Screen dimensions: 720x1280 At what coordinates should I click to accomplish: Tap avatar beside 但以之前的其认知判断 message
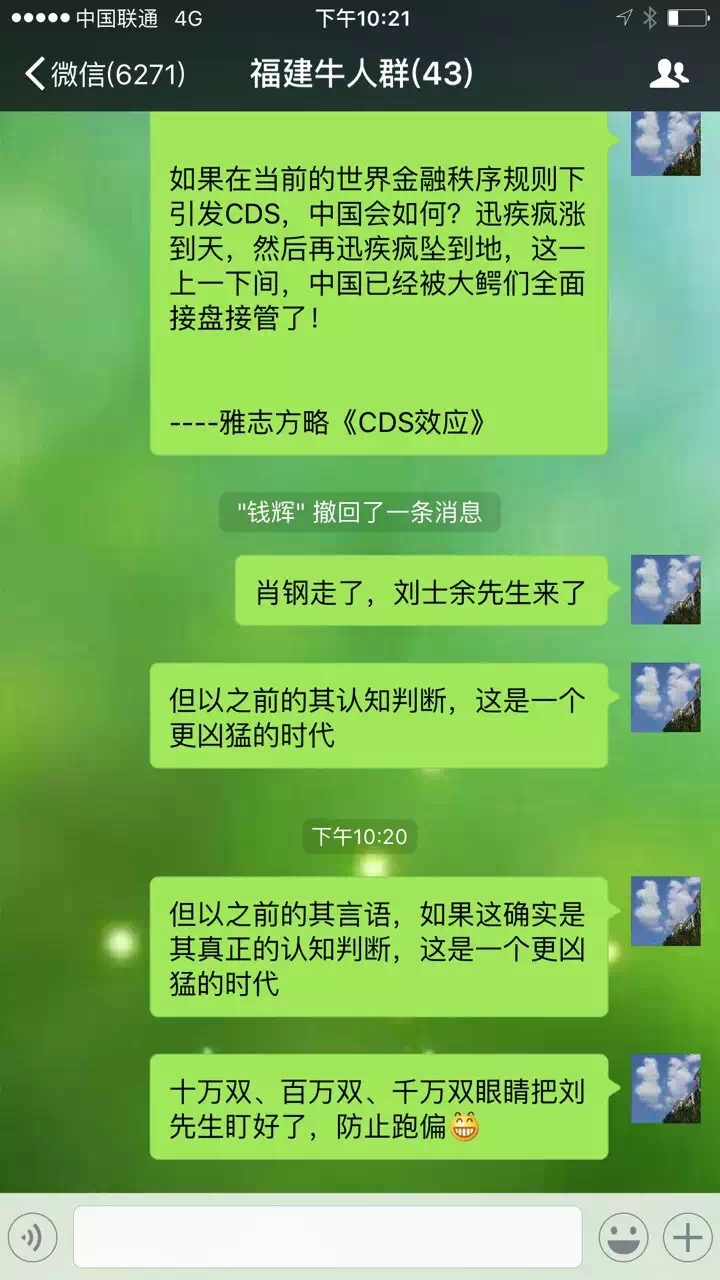click(665, 697)
